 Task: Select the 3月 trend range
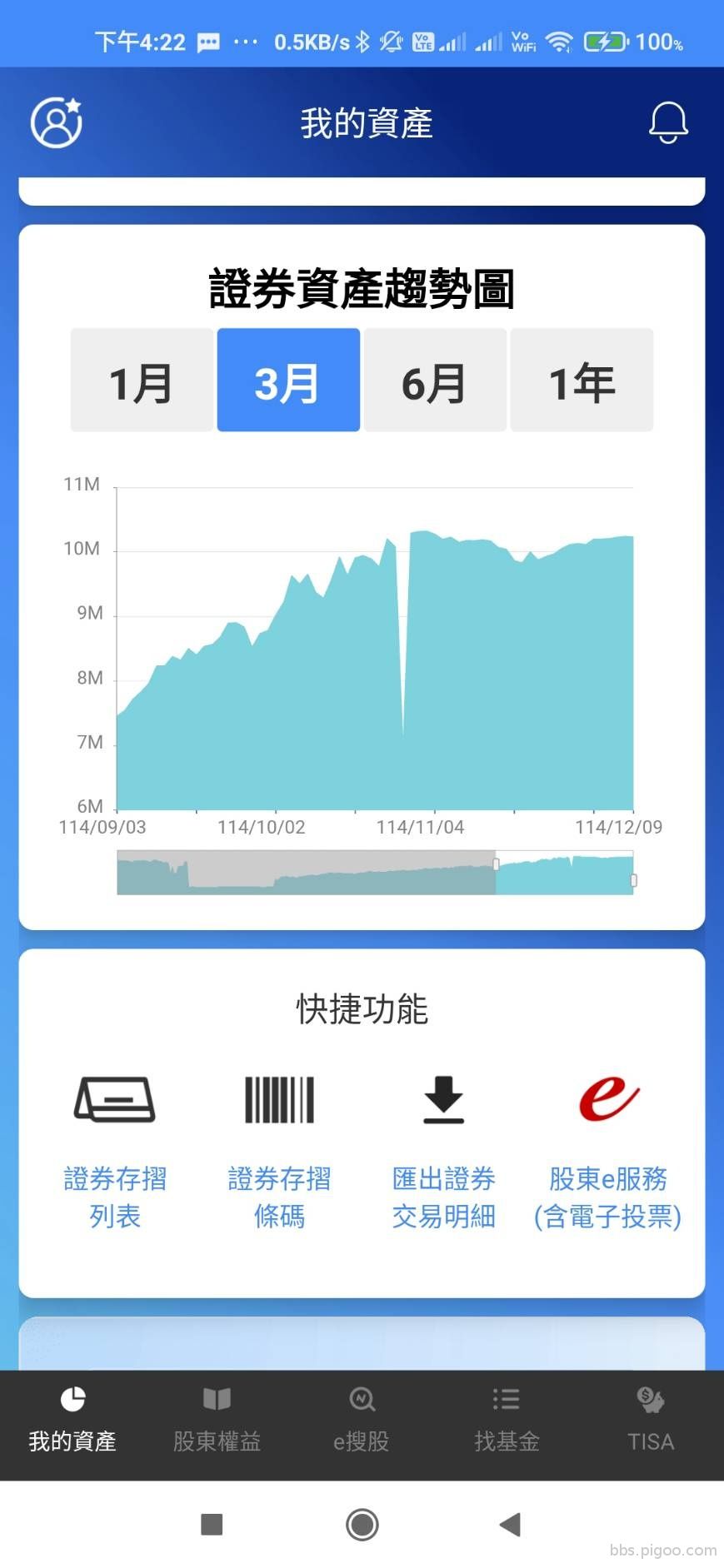coord(288,381)
